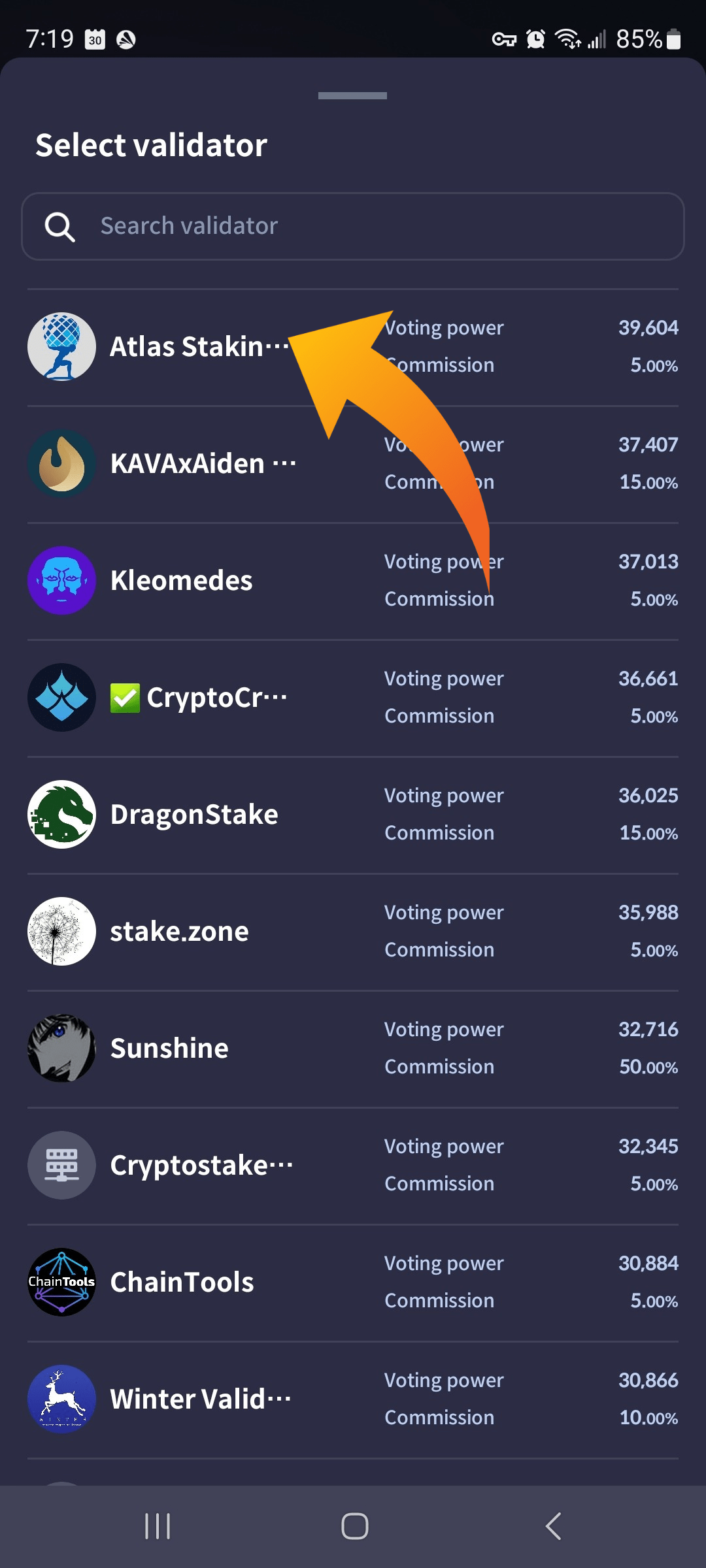
Task: Choose the Kleomedes validator row
Action: click(x=353, y=580)
